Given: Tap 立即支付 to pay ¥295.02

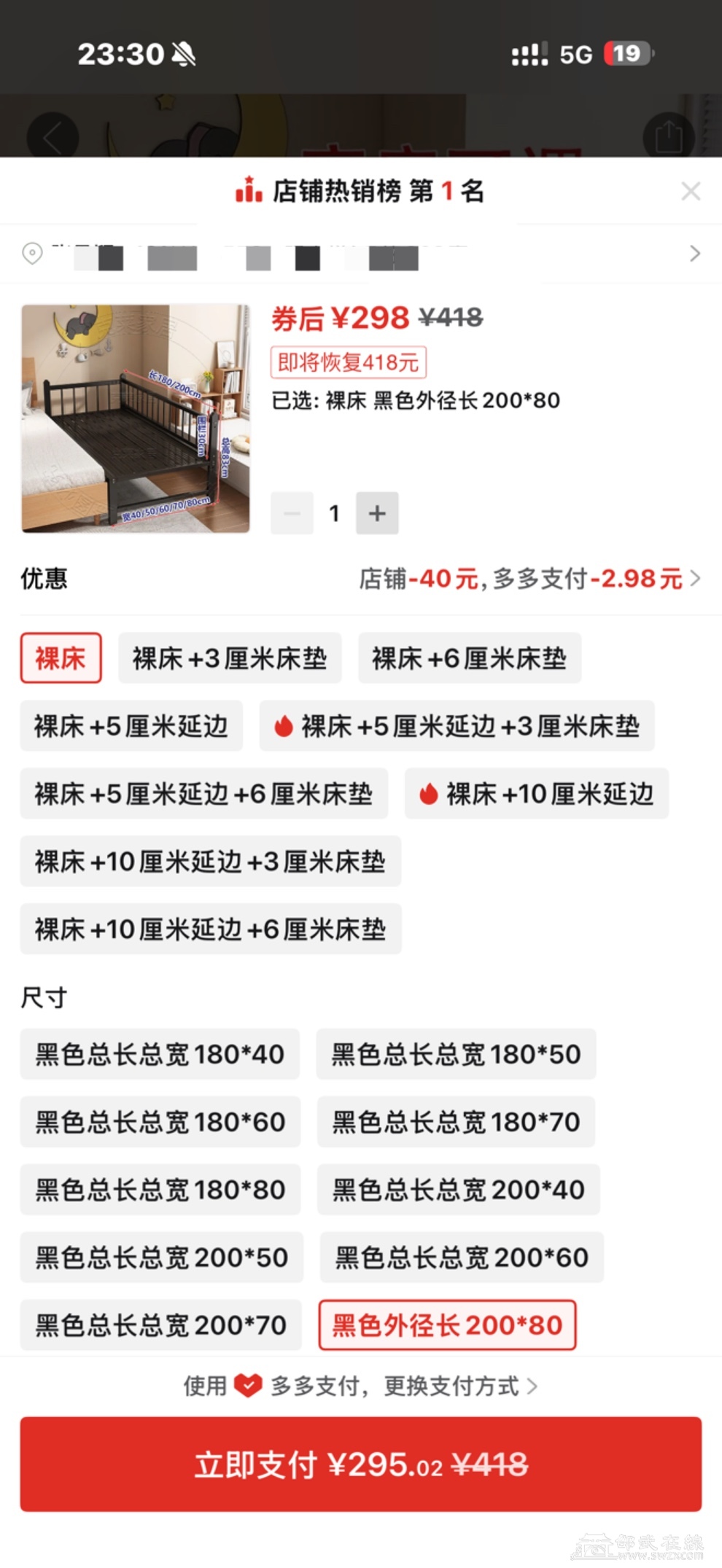Looking at the screenshot, I should coord(361,1464).
